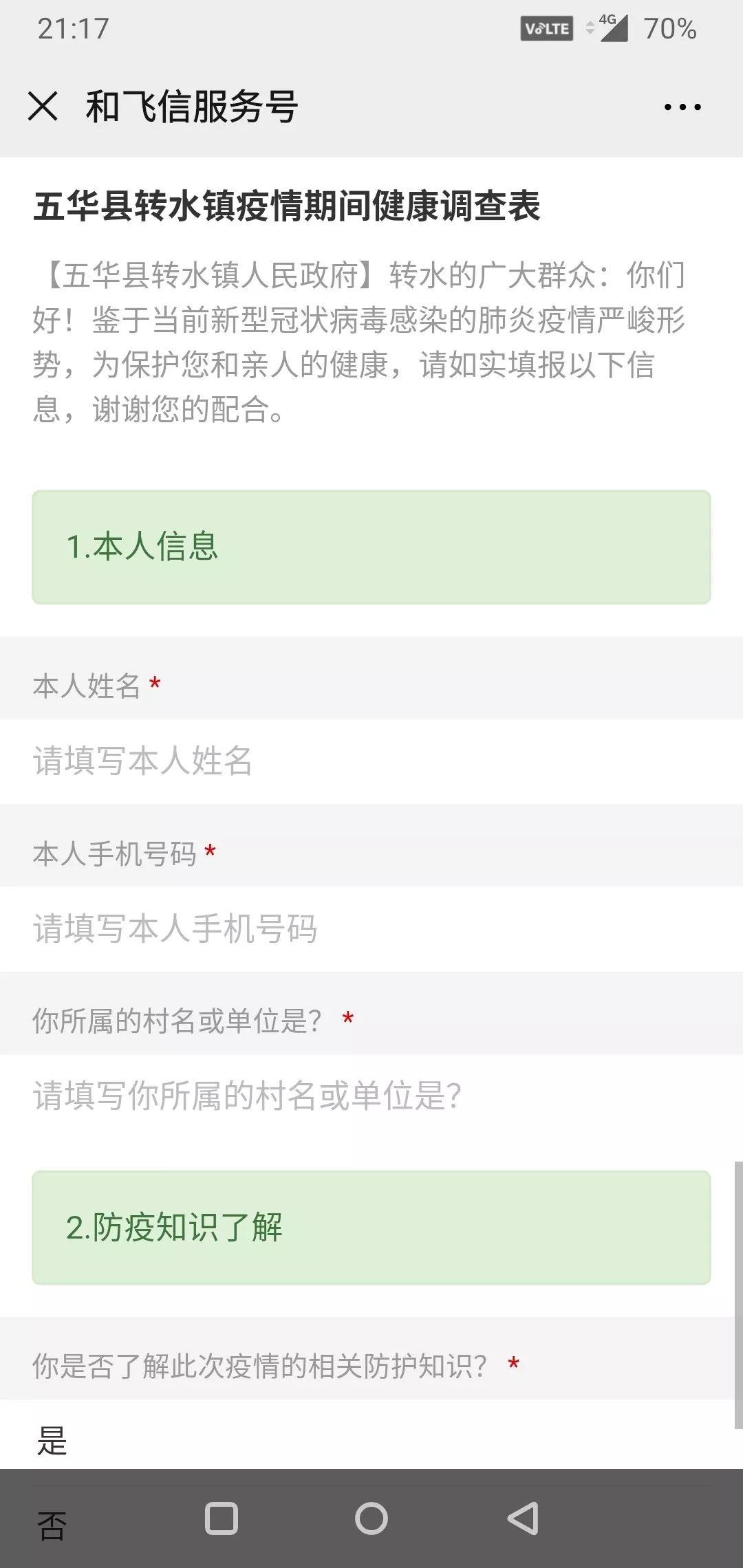
Task: Tap the 村名或单位 village or unit field
Action: click(x=371, y=1096)
